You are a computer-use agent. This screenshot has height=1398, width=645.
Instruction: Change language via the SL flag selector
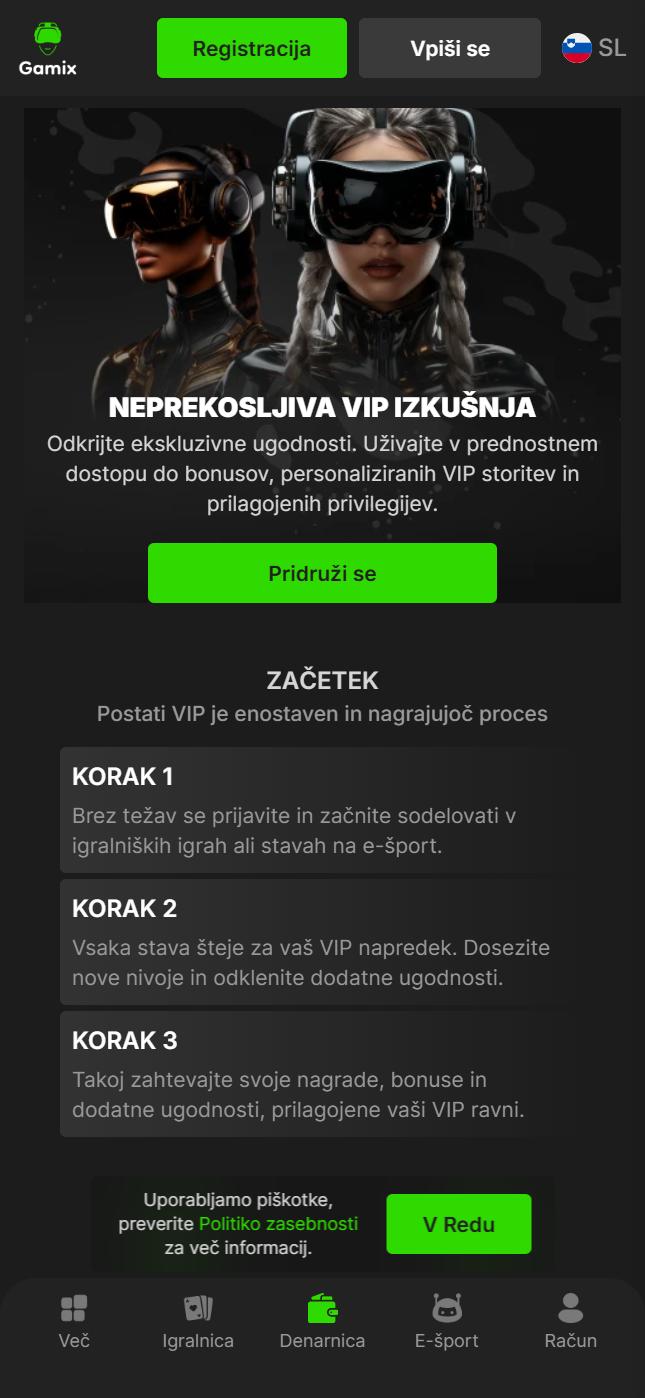[594, 48]
